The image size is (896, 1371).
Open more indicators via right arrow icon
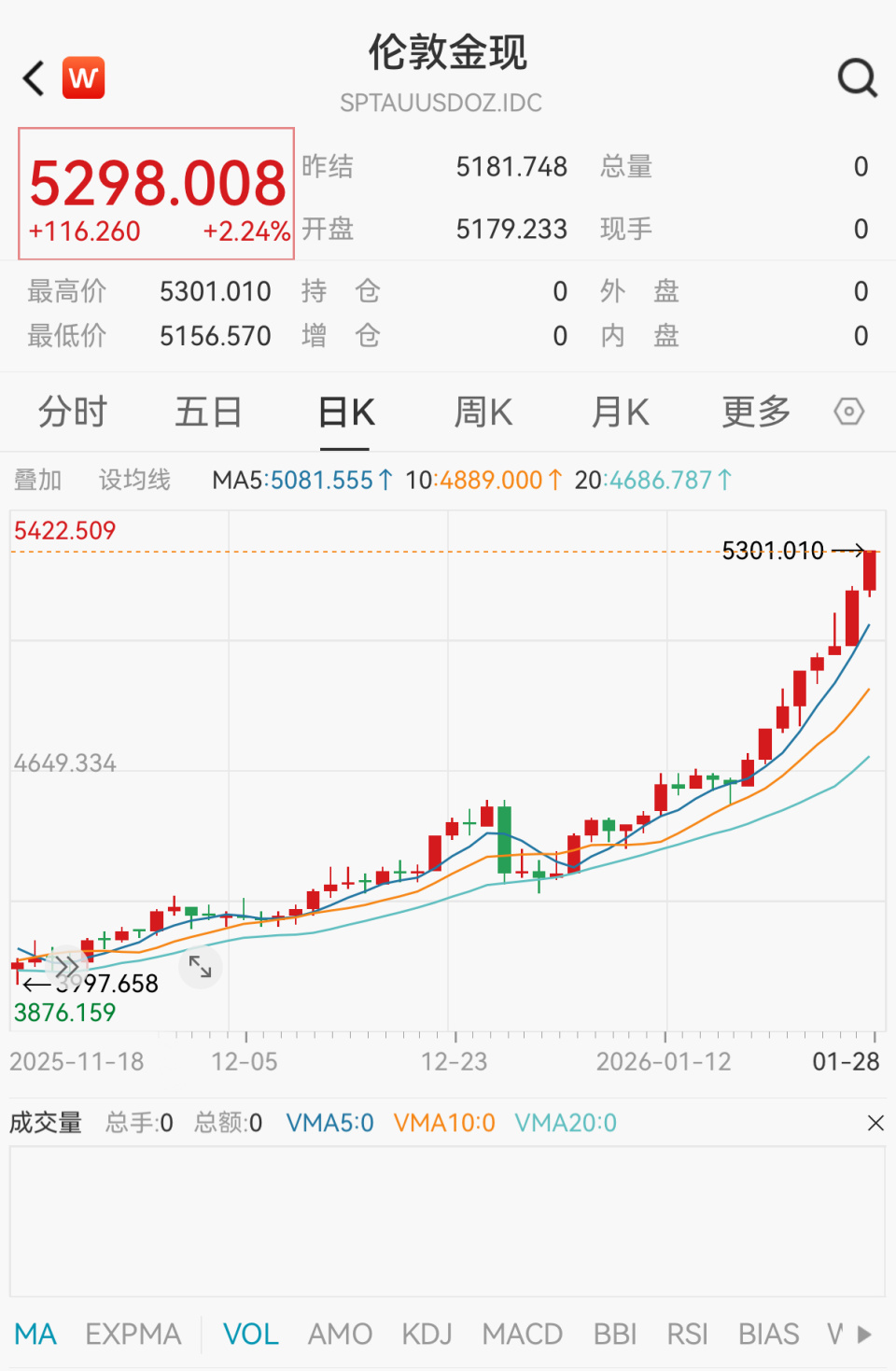pos(863,1335)
